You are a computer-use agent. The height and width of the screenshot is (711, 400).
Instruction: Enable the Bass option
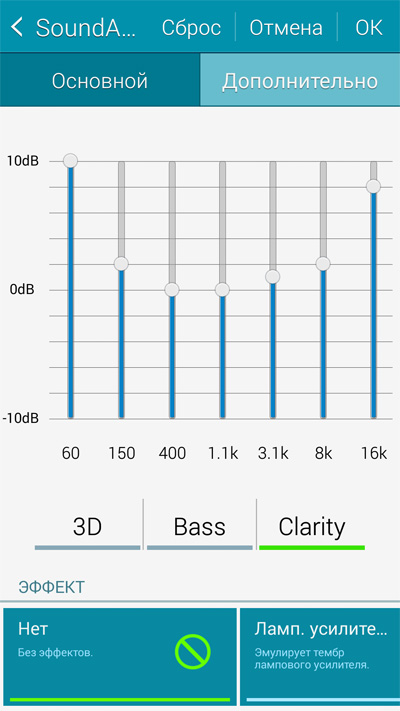200,528
